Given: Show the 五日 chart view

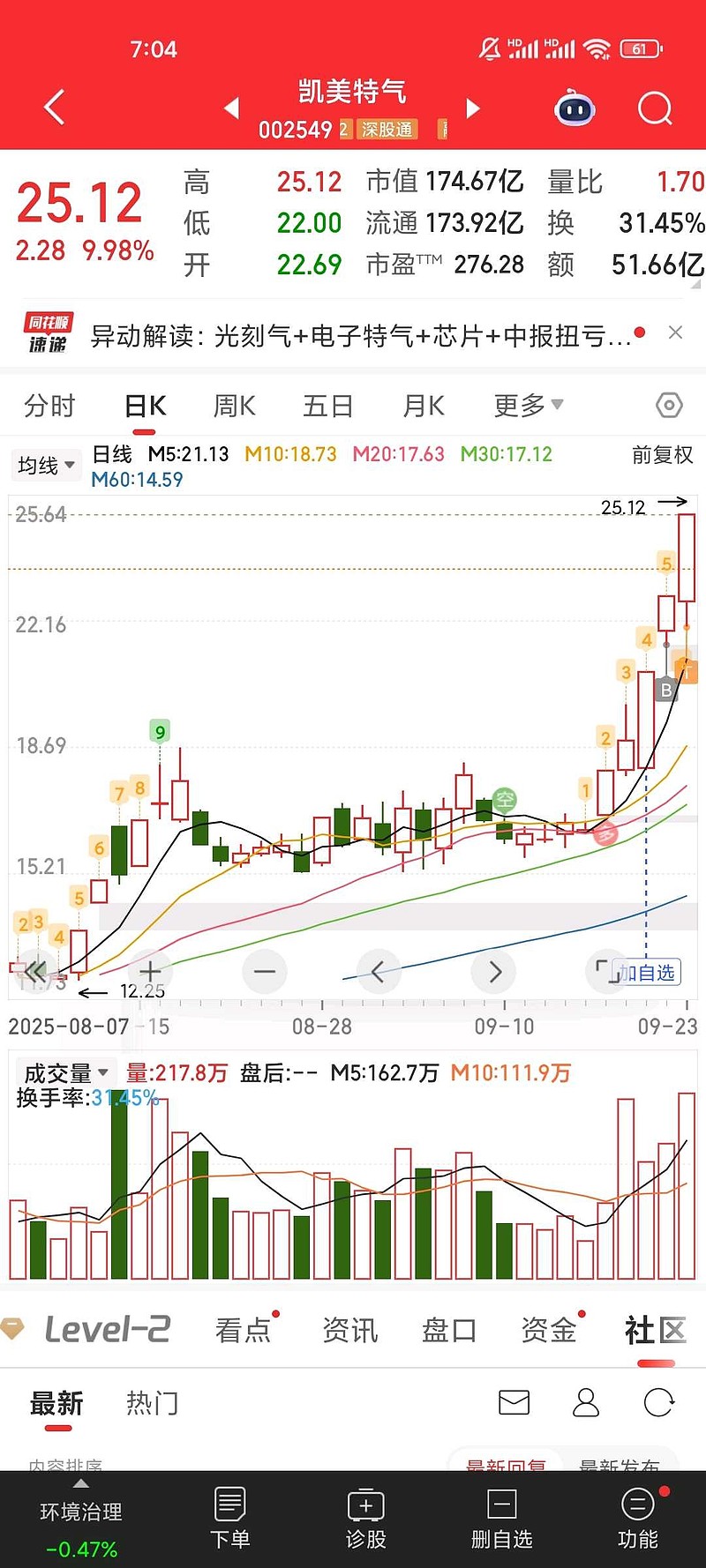Looking at the screenshot, I should (x=327, y=406).
